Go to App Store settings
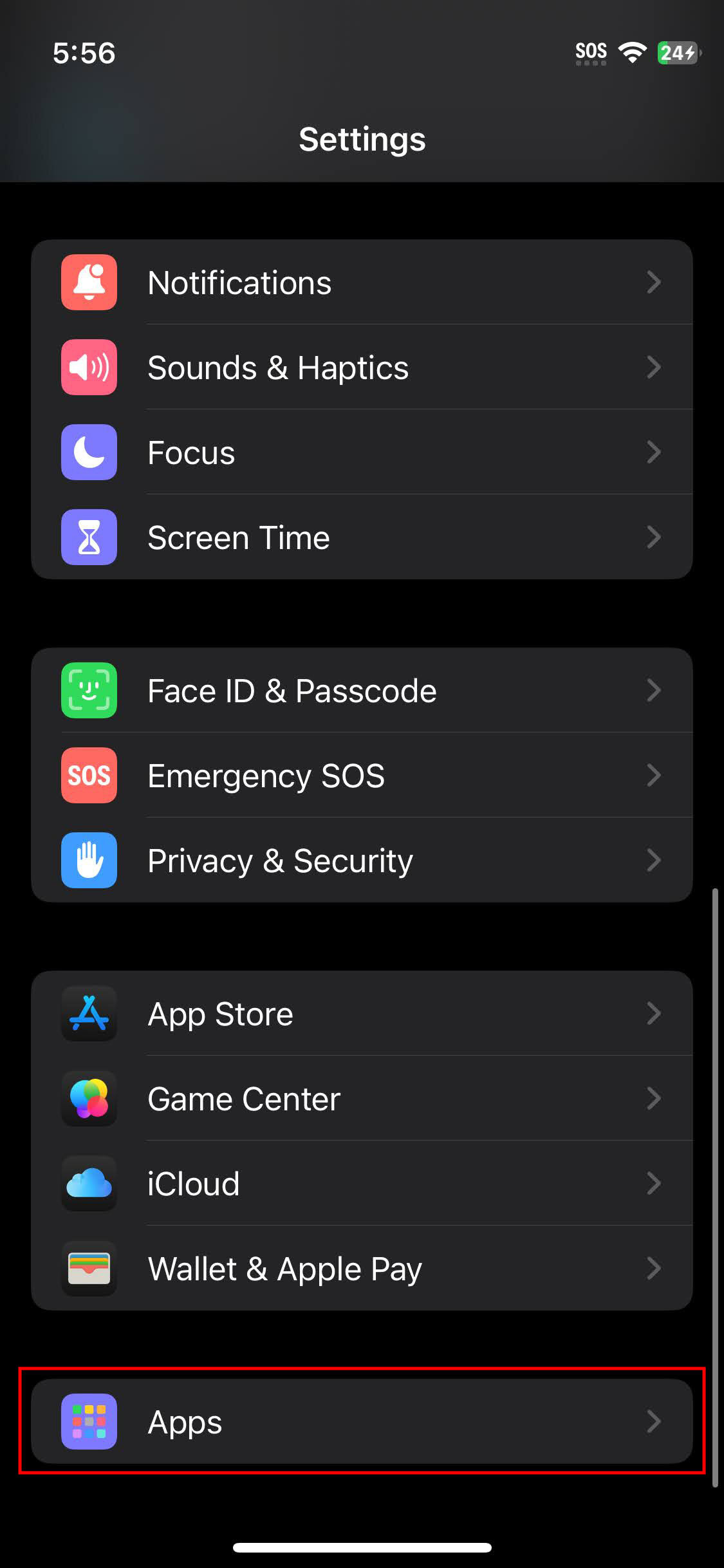The image size is (724, 1568). point(362,1014)
